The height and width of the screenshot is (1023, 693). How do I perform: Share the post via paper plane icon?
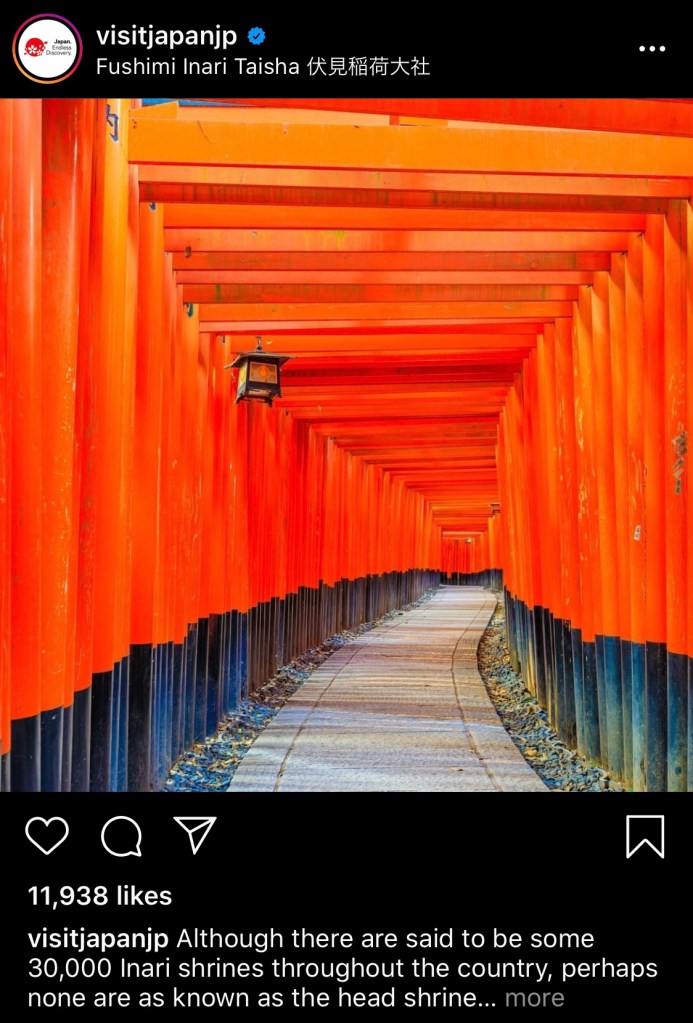pyautogui.click(x=195, y=835)
